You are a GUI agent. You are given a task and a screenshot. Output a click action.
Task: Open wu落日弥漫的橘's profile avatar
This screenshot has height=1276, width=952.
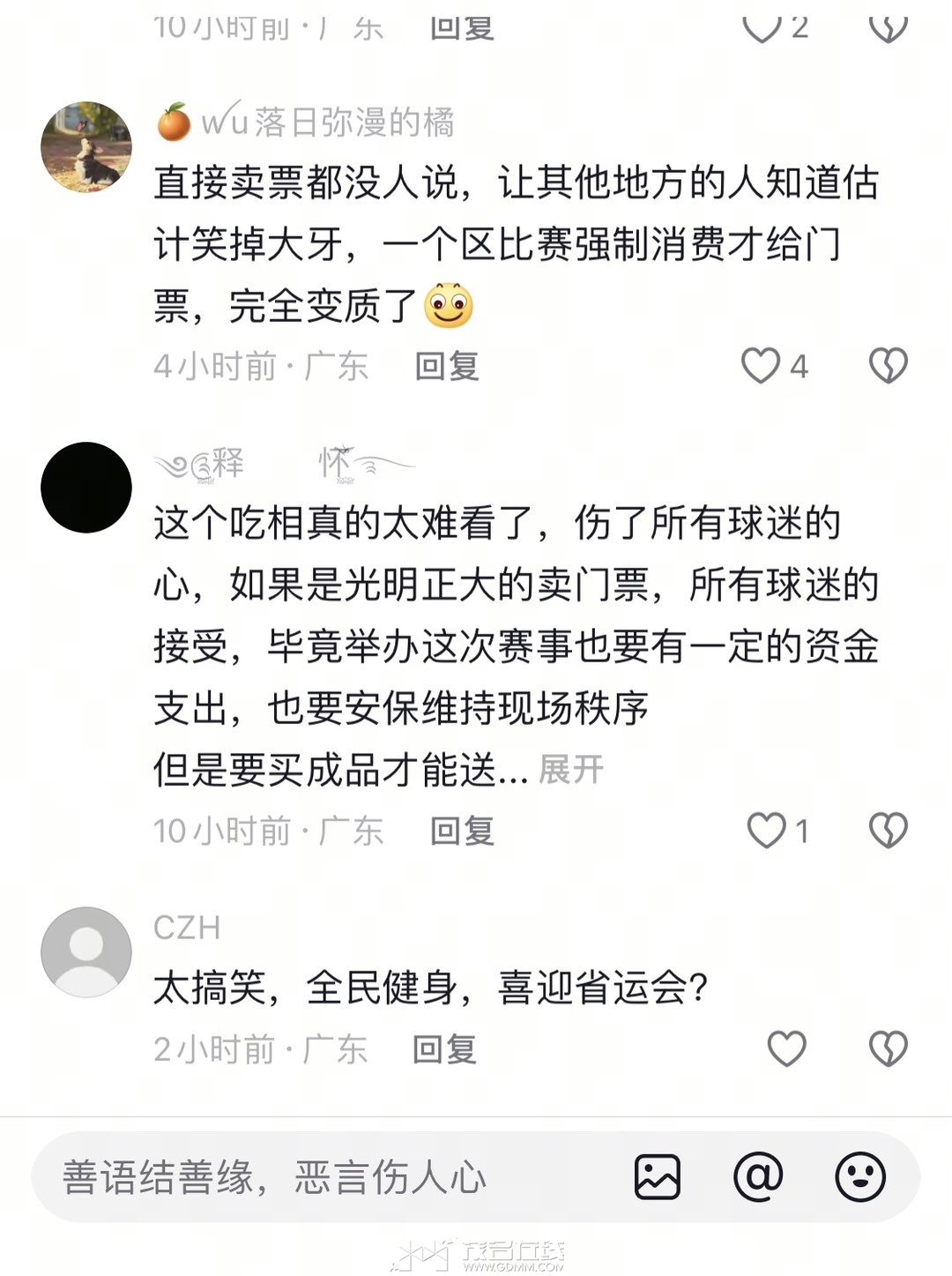point(86,147)
